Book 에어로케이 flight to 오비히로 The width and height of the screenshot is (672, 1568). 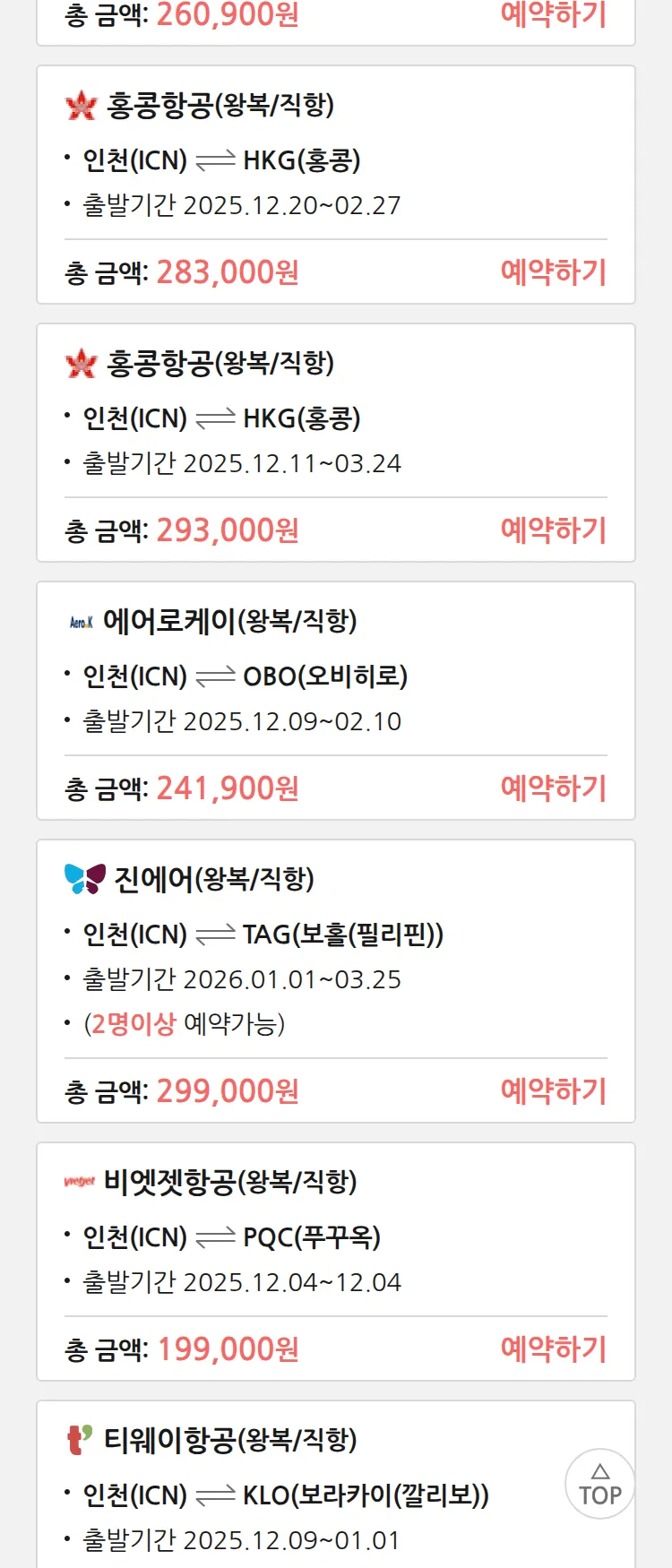pos(553,788)
